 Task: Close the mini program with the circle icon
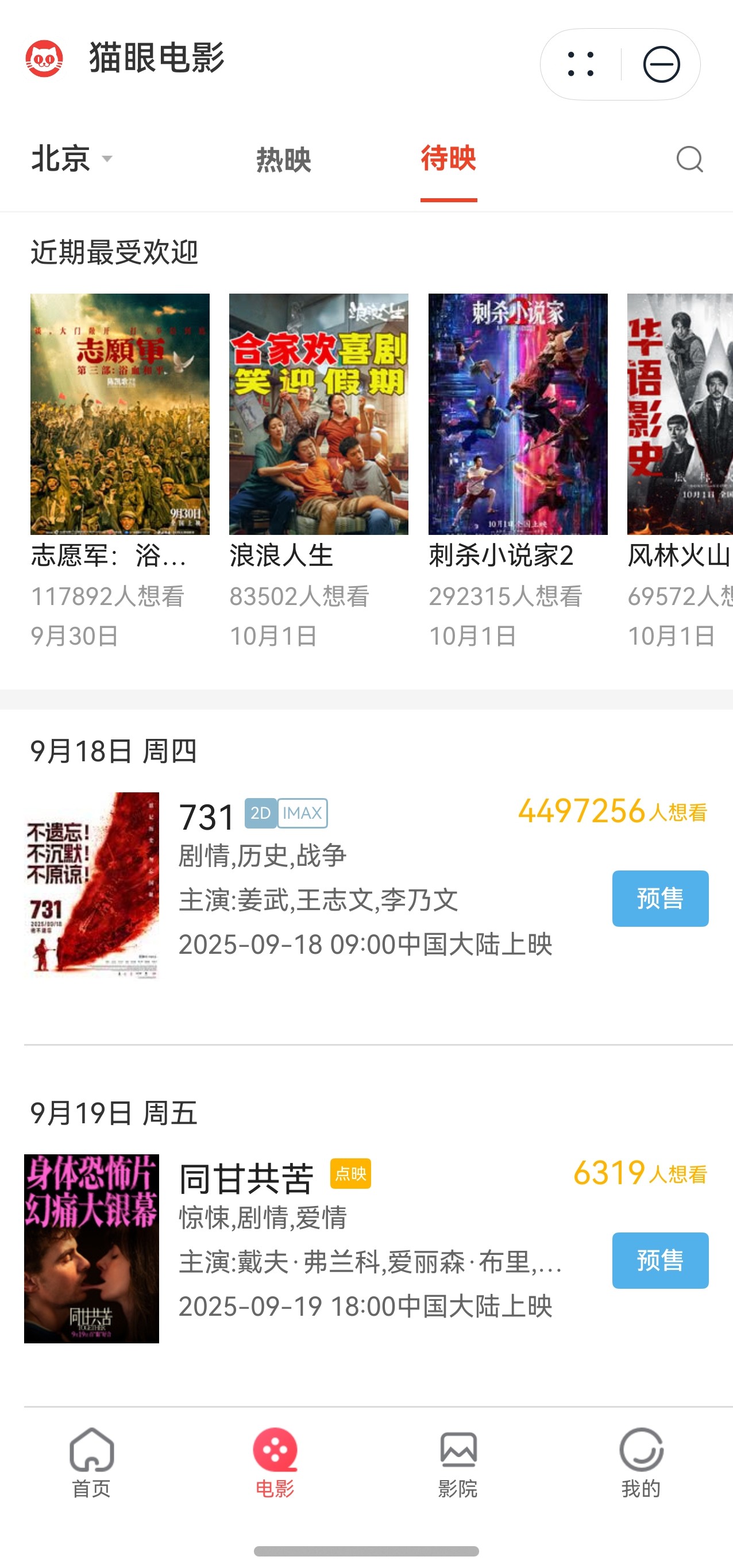click(661, 64)
